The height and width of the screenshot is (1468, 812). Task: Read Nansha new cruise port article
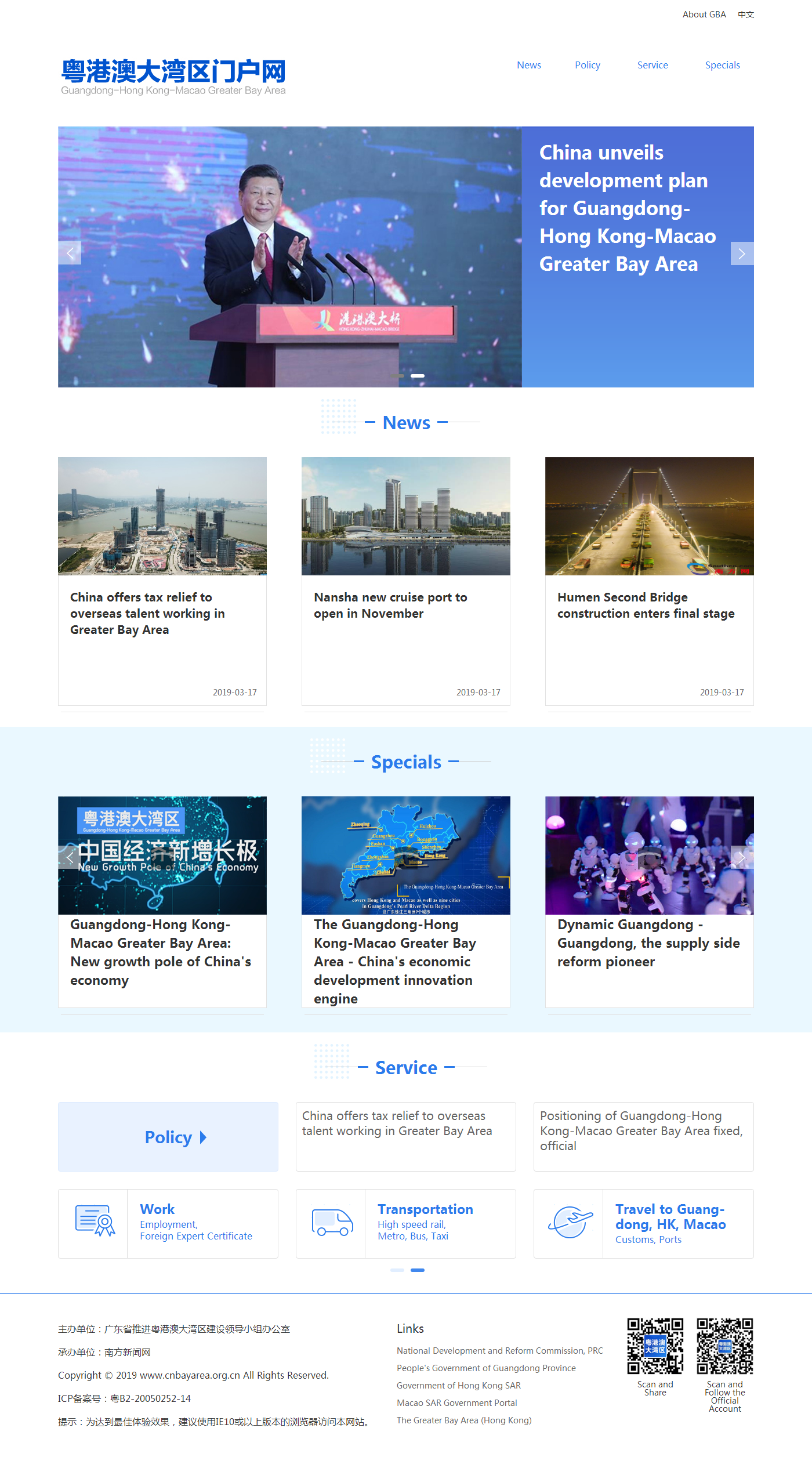390,605
